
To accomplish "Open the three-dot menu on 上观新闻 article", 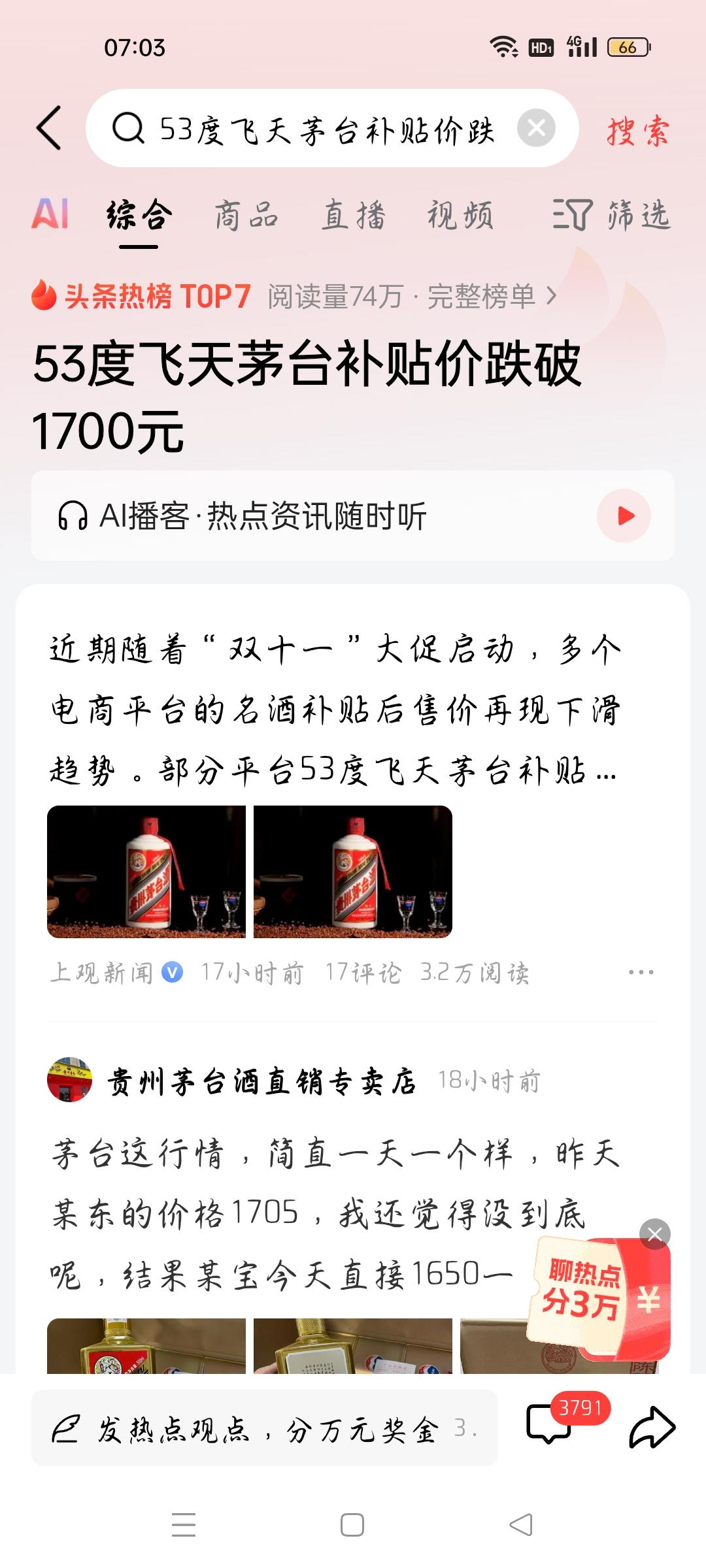I will pyautogui.click(x=641, y=972).
